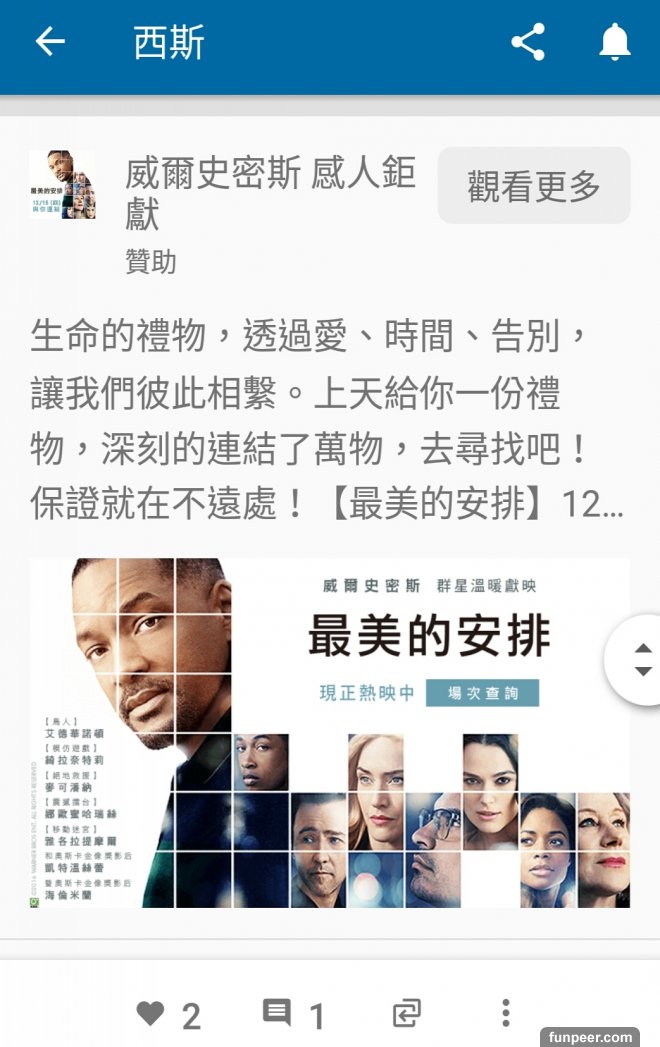660x1047 pixels.
Task: Open the post's overflow menu
Action: click(506, 1013)
